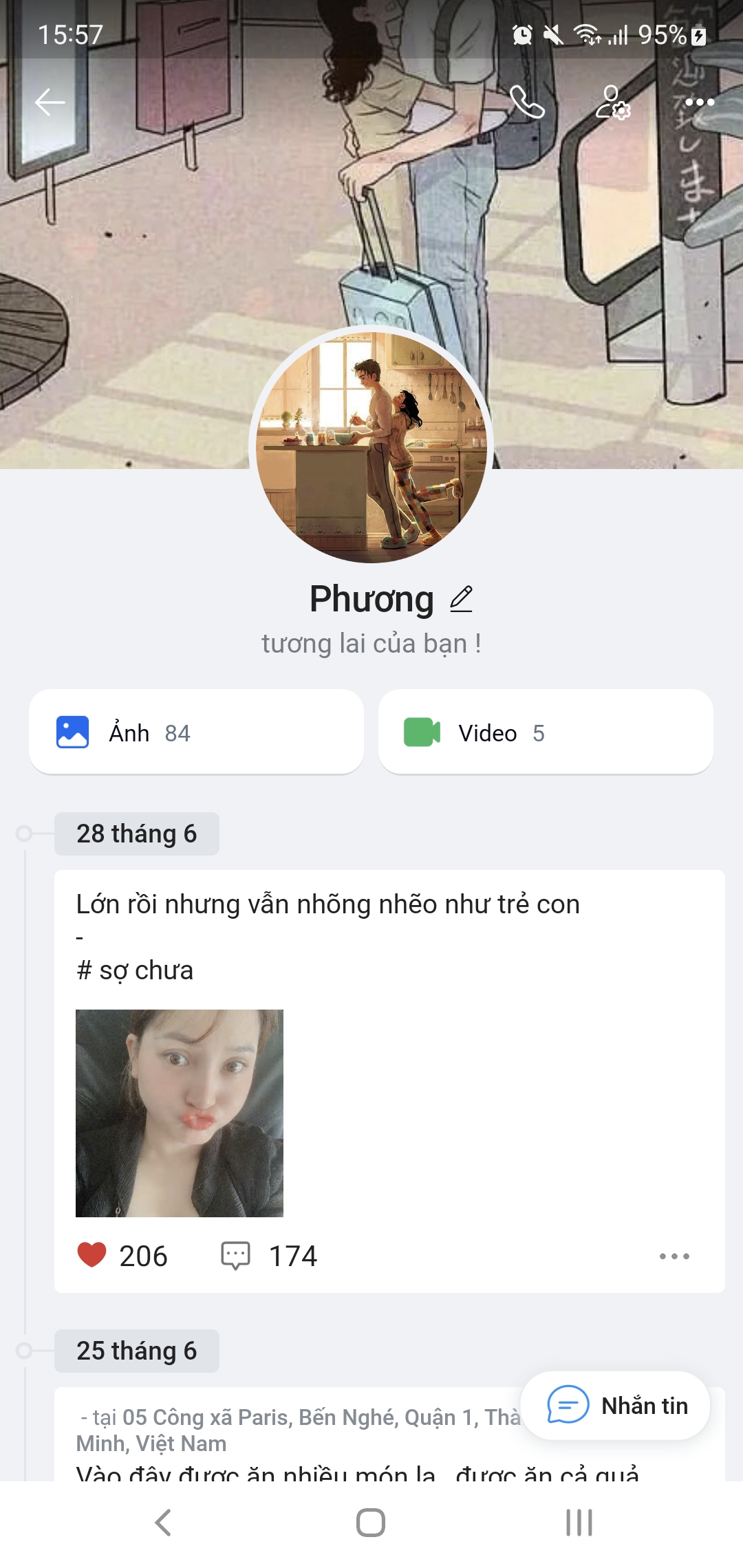Like the post with the heart icon

point(91,1254)
